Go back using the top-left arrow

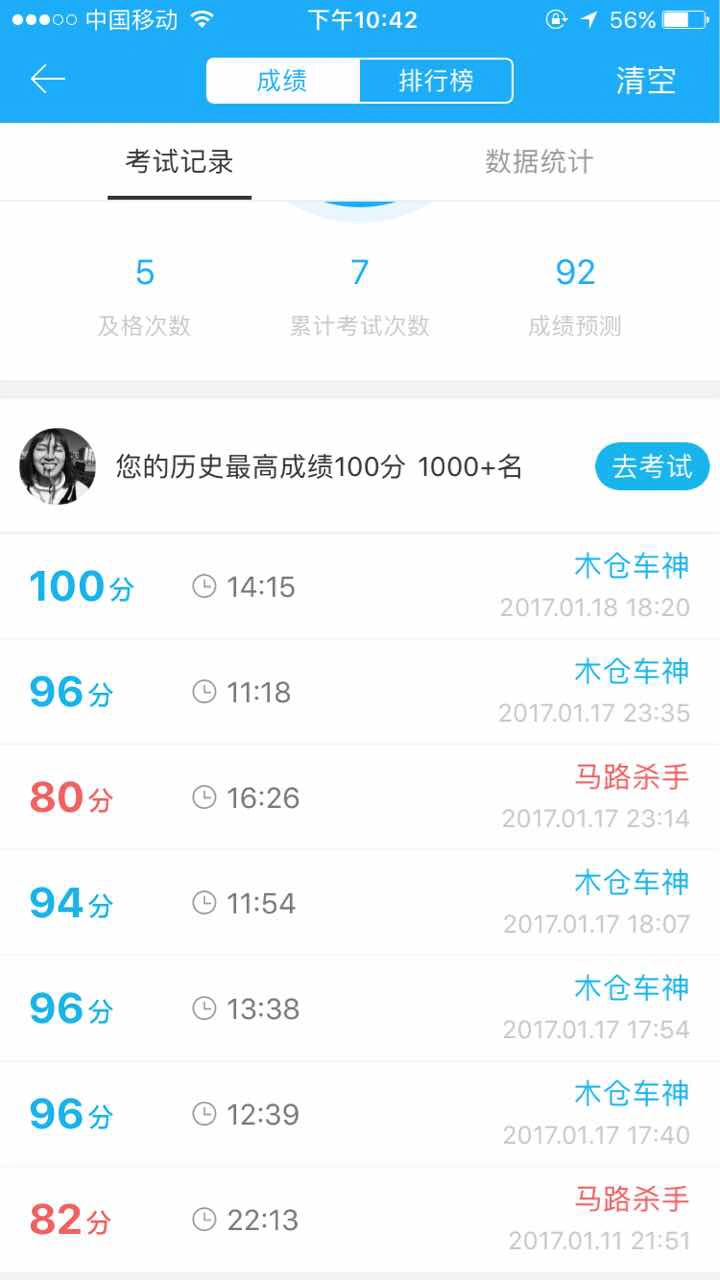(x=47, y=80)
